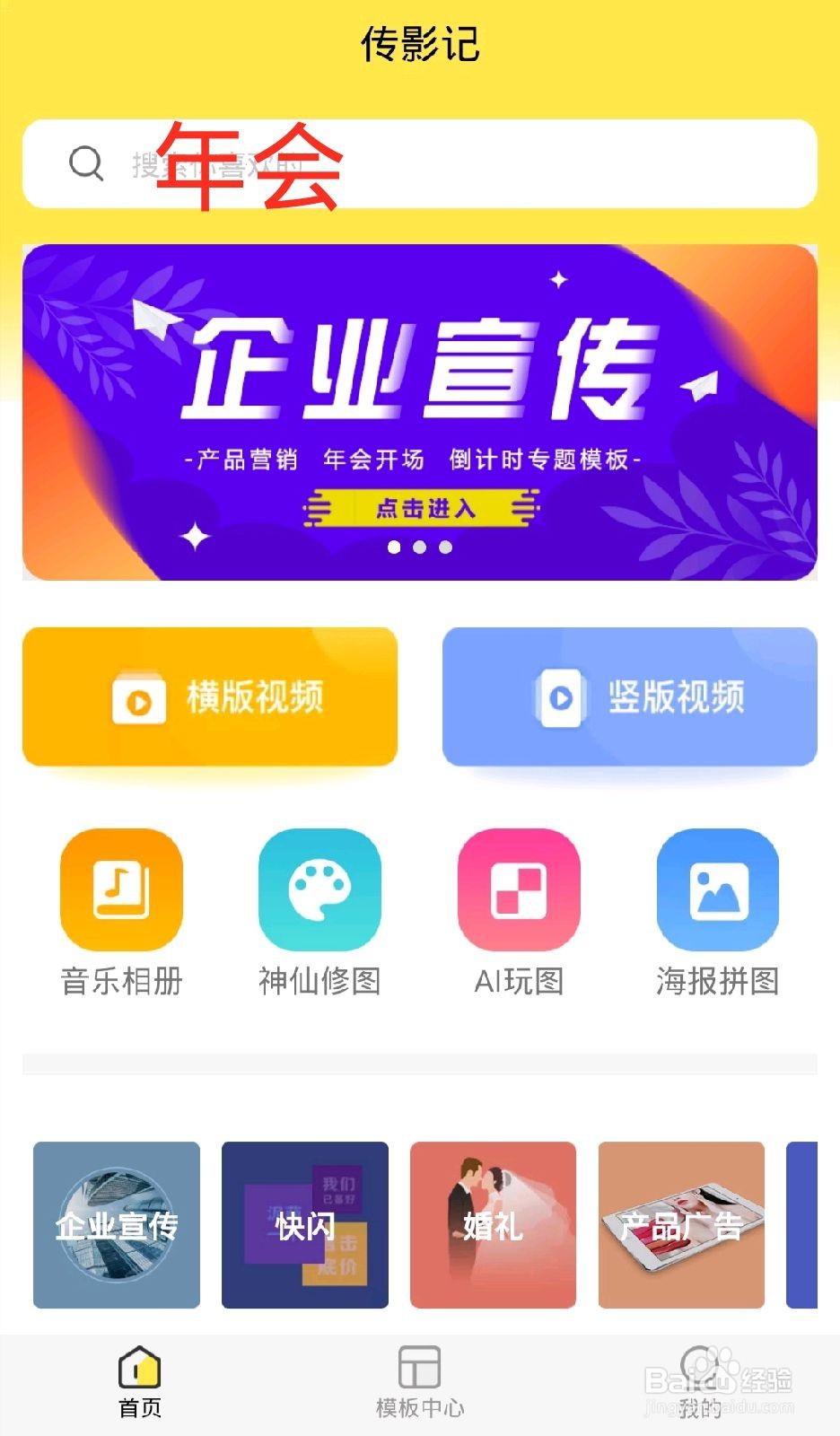Tap the search magnifier icon
Screen dimensions: 840x1436
coord(85,163)
